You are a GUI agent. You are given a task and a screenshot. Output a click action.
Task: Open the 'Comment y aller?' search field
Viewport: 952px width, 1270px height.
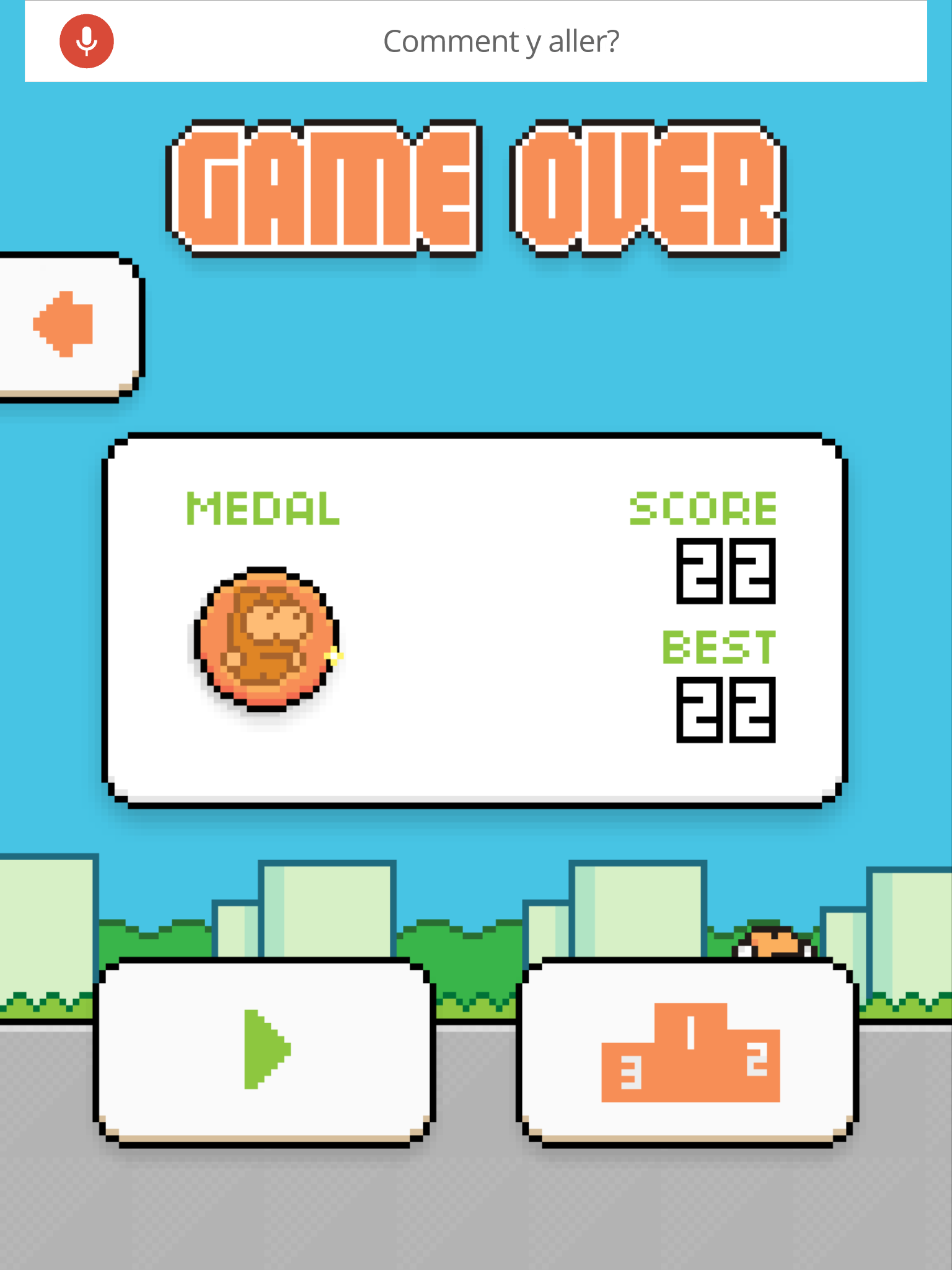tap(501, 42)
